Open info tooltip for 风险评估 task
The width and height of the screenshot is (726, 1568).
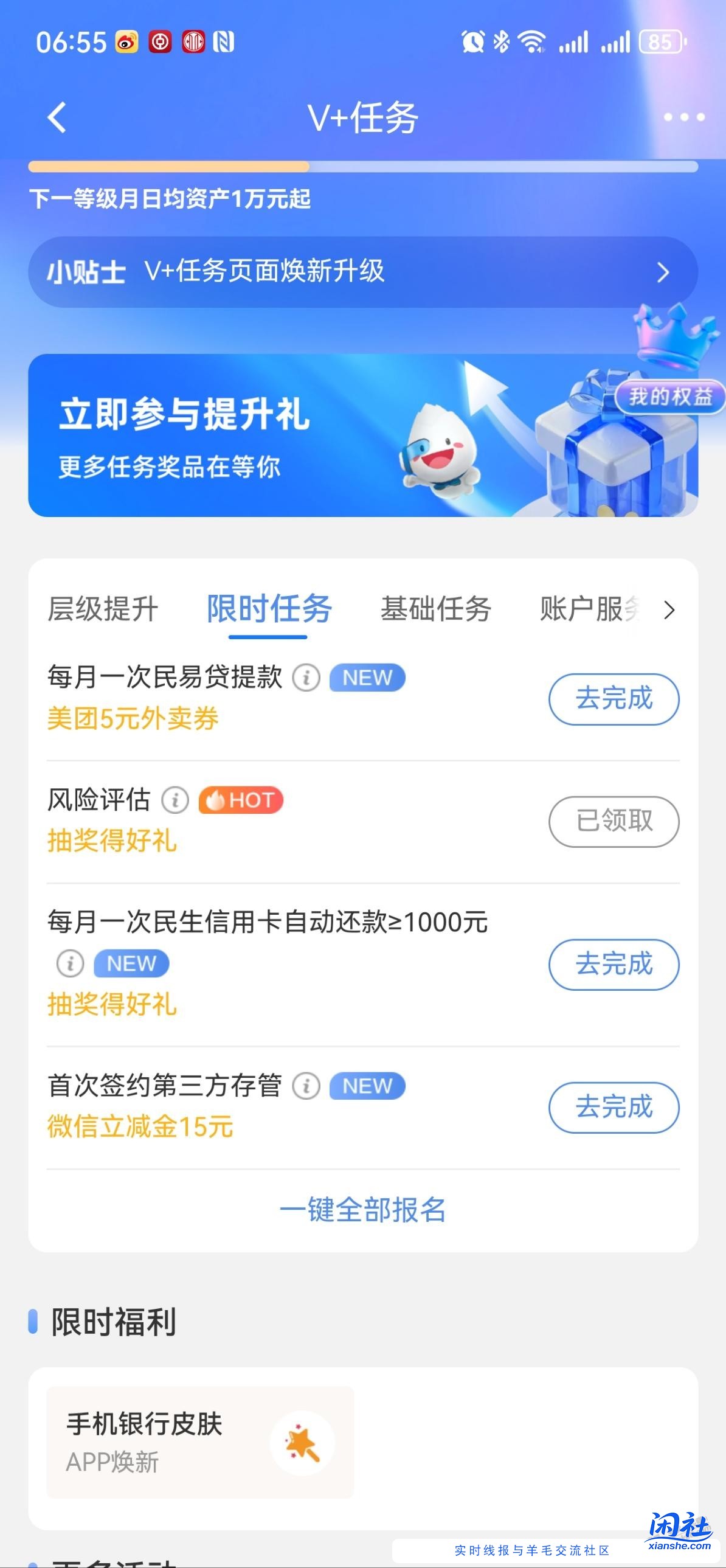click(175, 800)
